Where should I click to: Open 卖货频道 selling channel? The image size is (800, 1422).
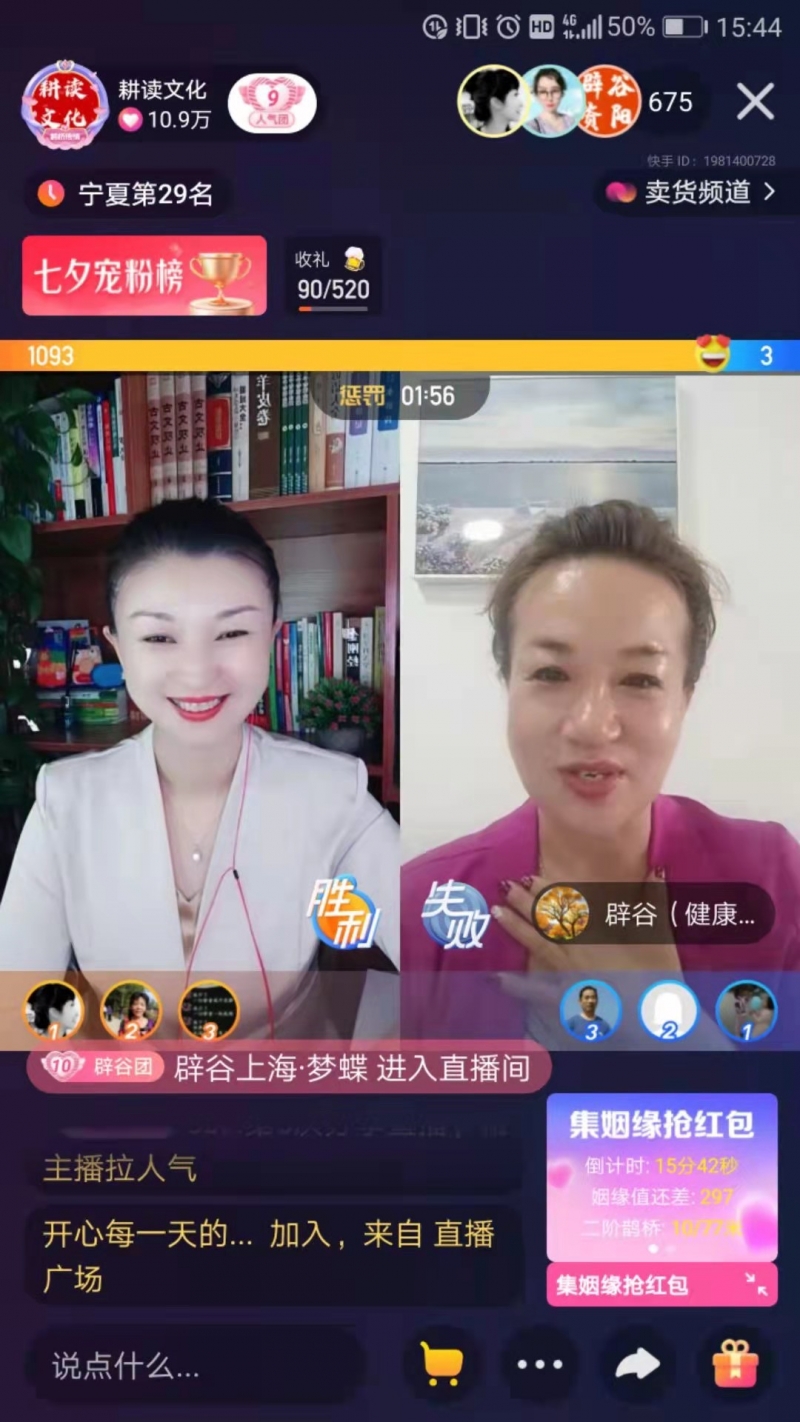click(x=691, y=192)
